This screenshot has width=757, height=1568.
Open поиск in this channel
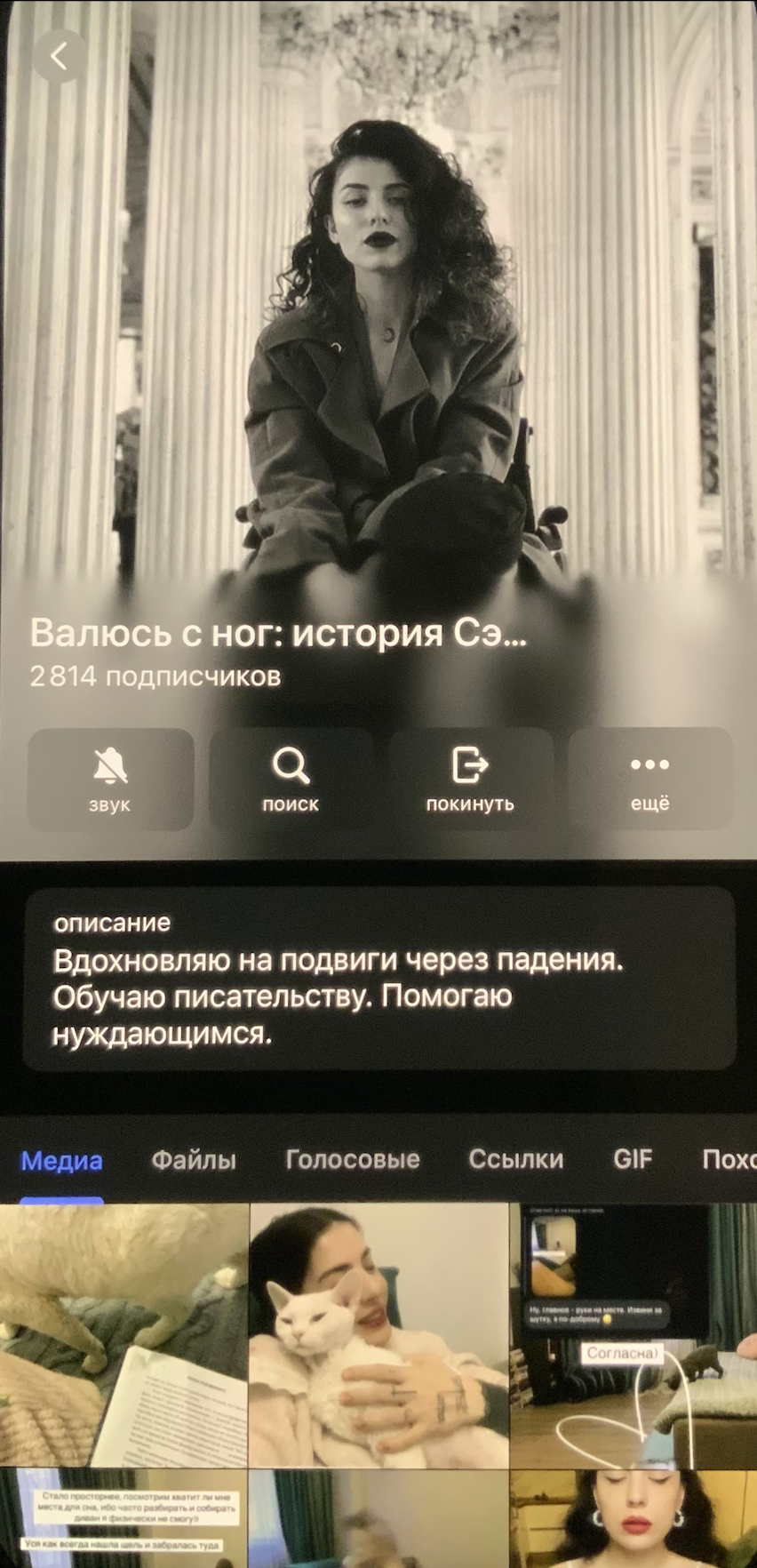[291, 780]
